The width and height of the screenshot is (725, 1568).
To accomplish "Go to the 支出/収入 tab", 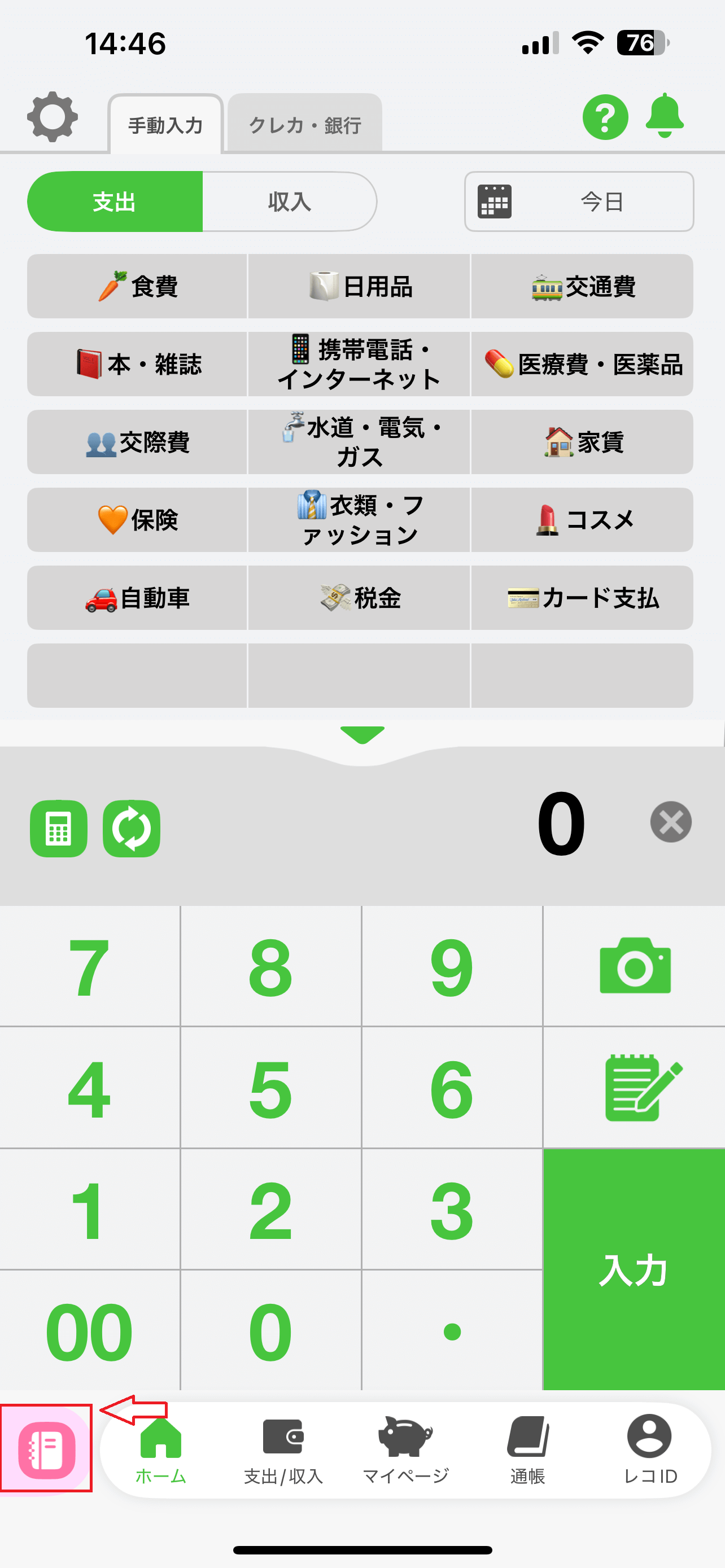I will point(283,1450).
